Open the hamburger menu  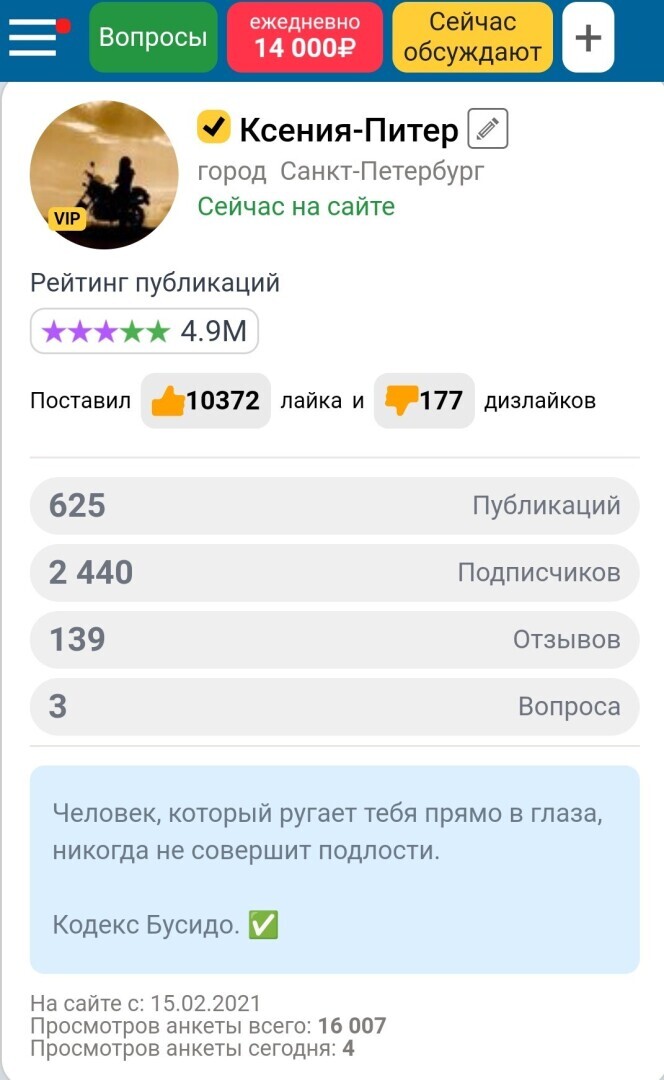tap(35, 38)
